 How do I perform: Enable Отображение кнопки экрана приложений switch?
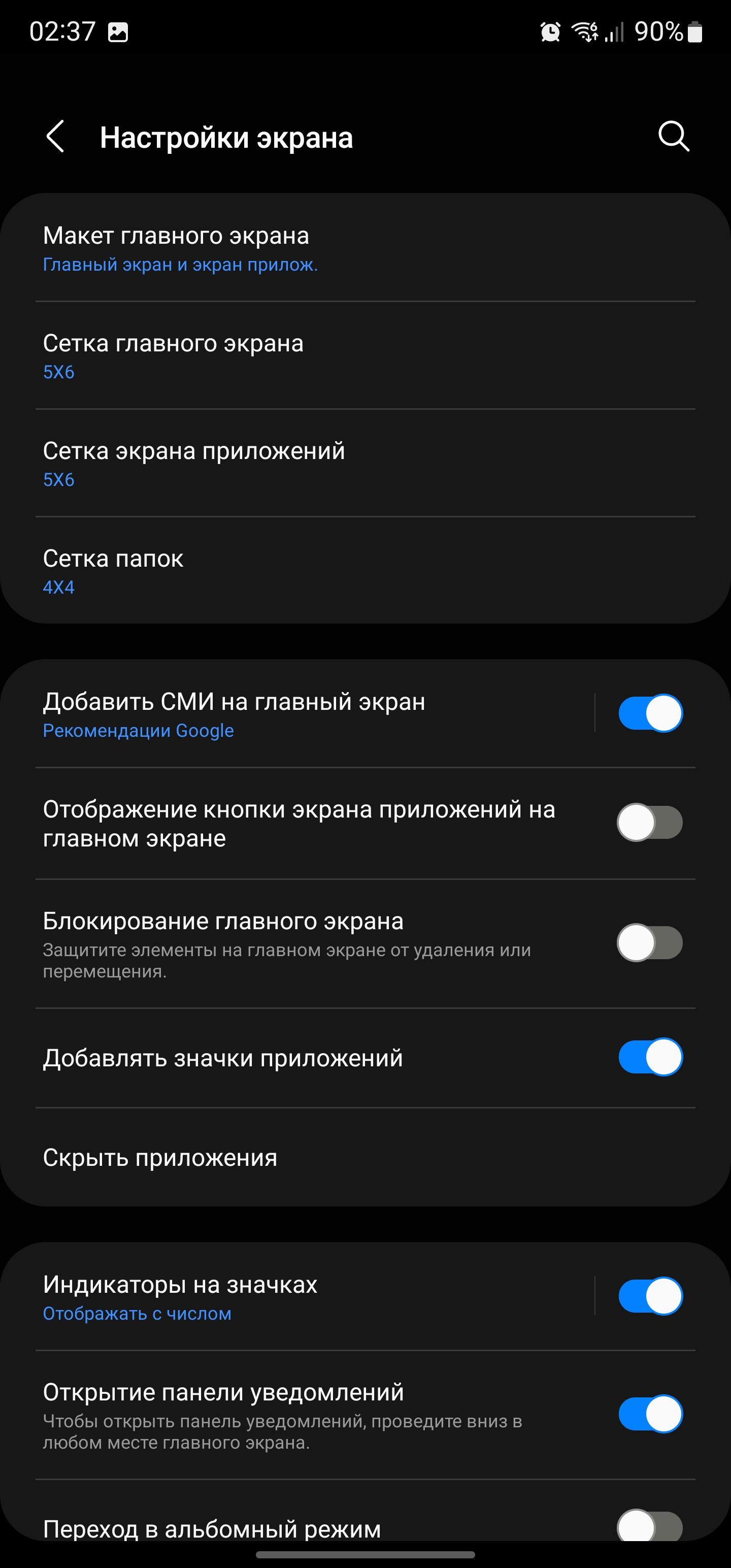tap(650, 823)
